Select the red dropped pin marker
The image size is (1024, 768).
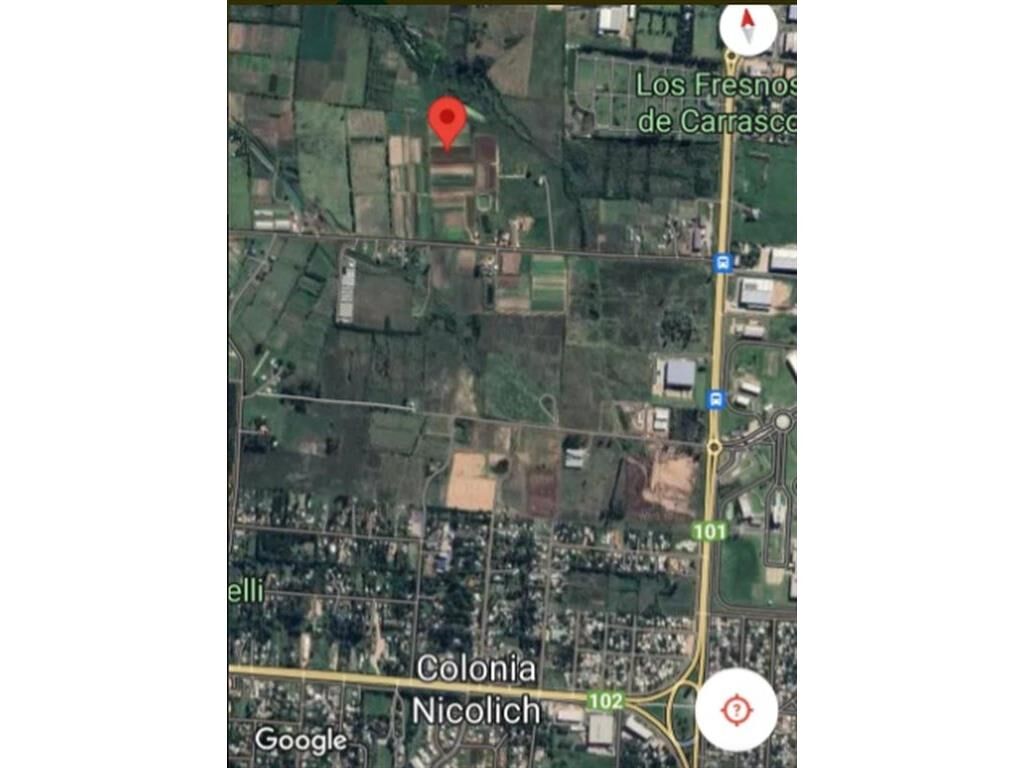click(x=447, y=122)
